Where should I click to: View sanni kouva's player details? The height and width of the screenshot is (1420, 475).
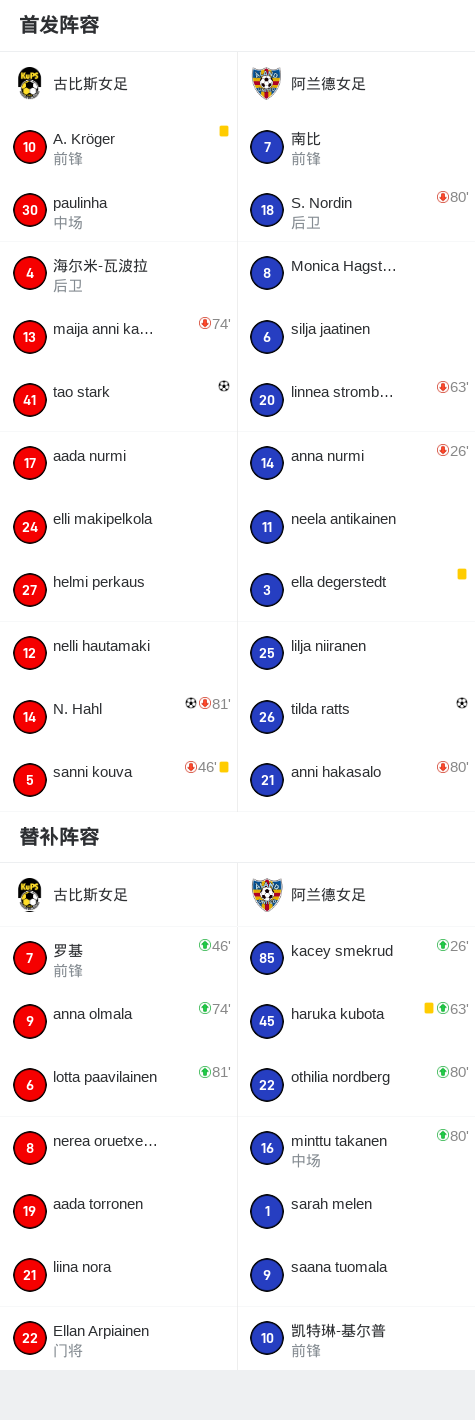[x=118, y=780]
